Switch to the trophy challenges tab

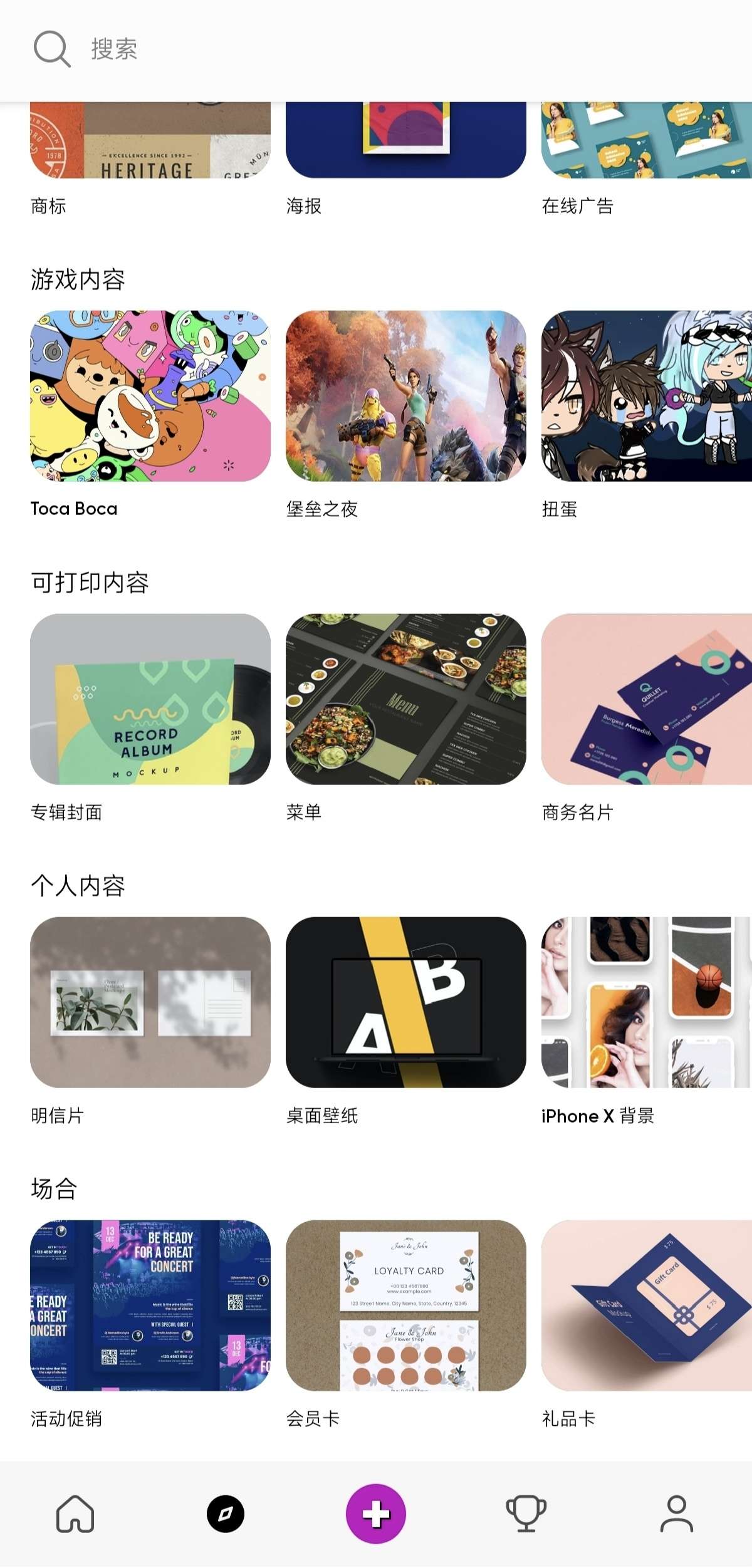point(526,1514)
